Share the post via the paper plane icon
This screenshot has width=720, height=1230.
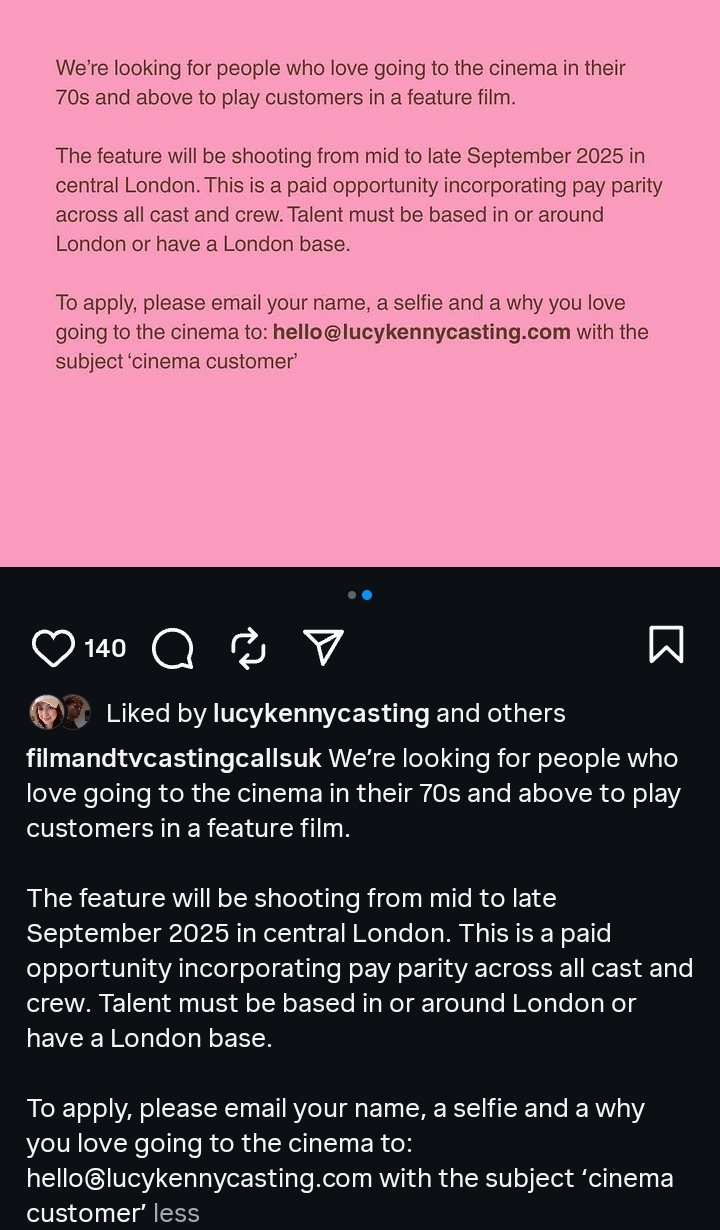point(324,648)
